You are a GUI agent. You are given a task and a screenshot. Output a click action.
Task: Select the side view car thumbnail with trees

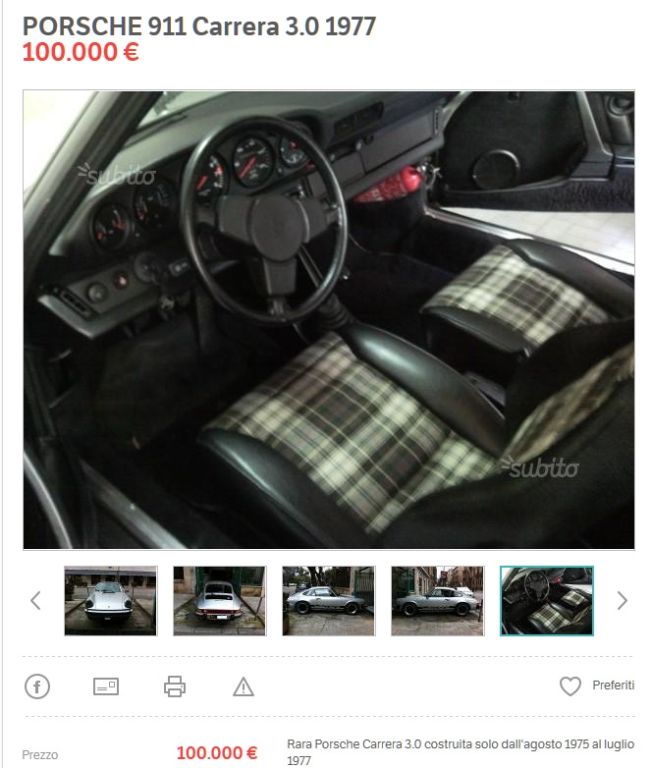[x=328, y=600]
